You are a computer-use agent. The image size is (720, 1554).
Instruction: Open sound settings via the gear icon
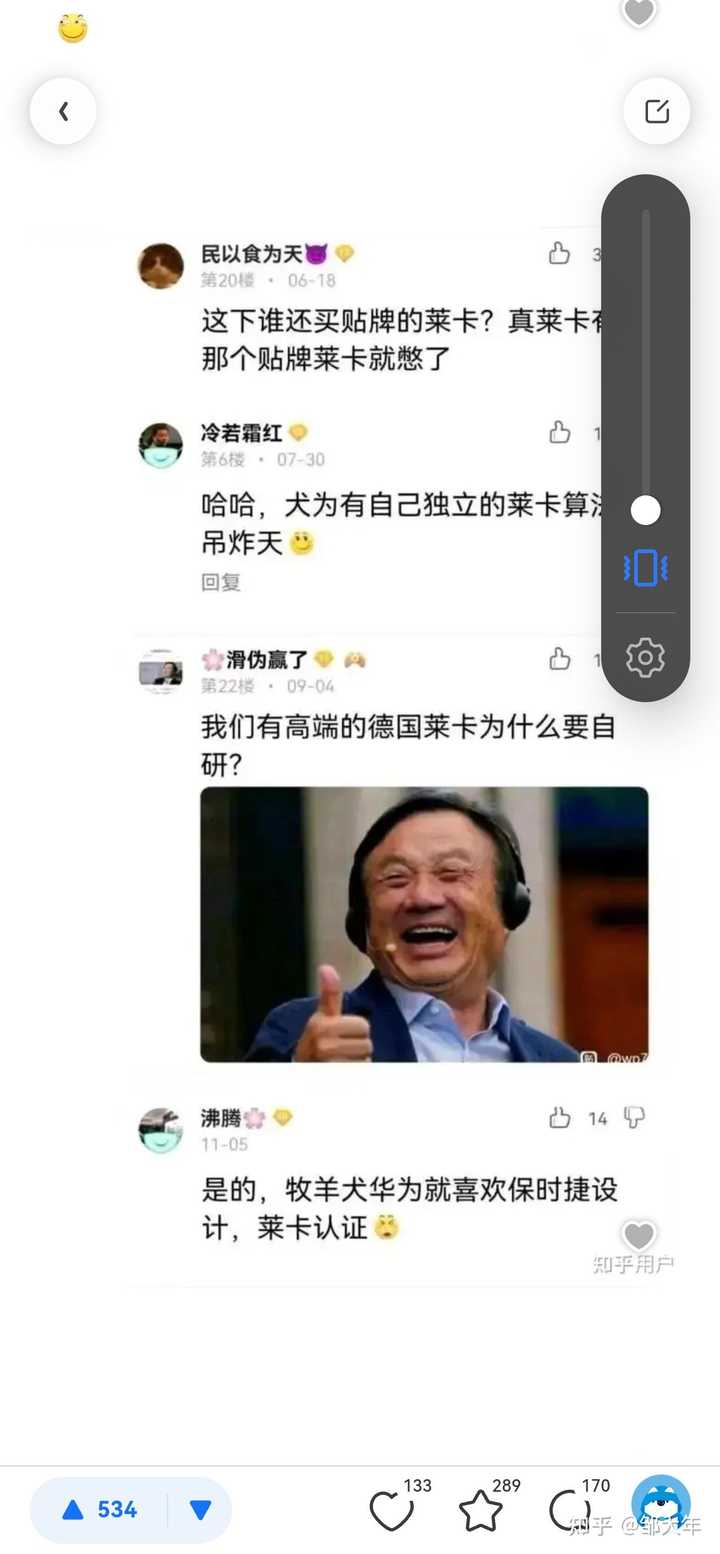(x=645, y=657)
